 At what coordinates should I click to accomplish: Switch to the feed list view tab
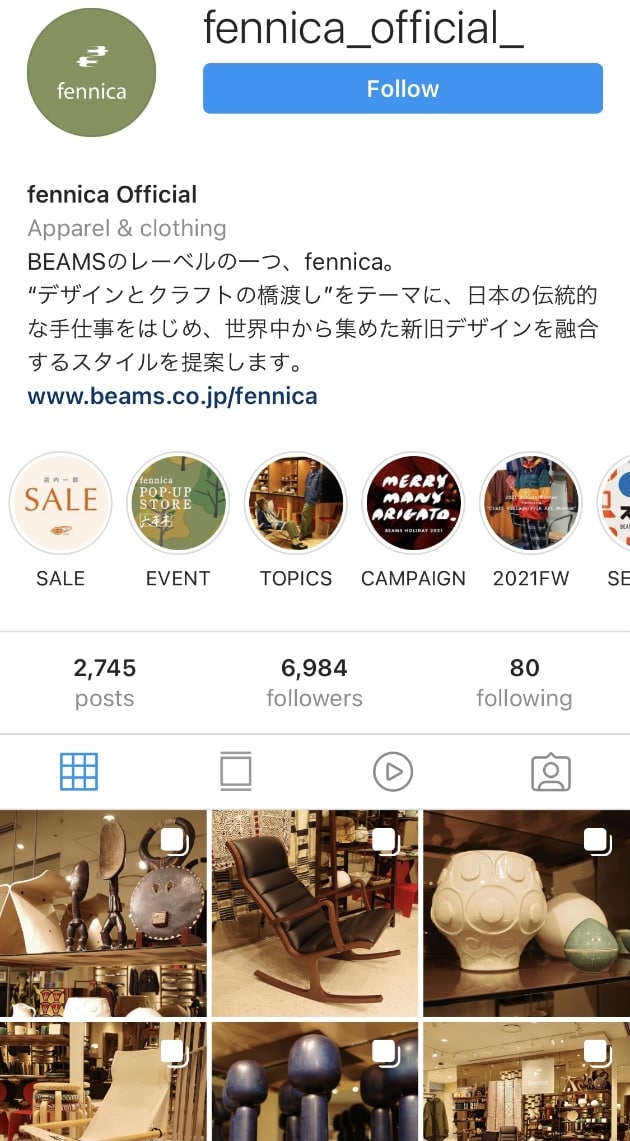[x=236, y=772]
